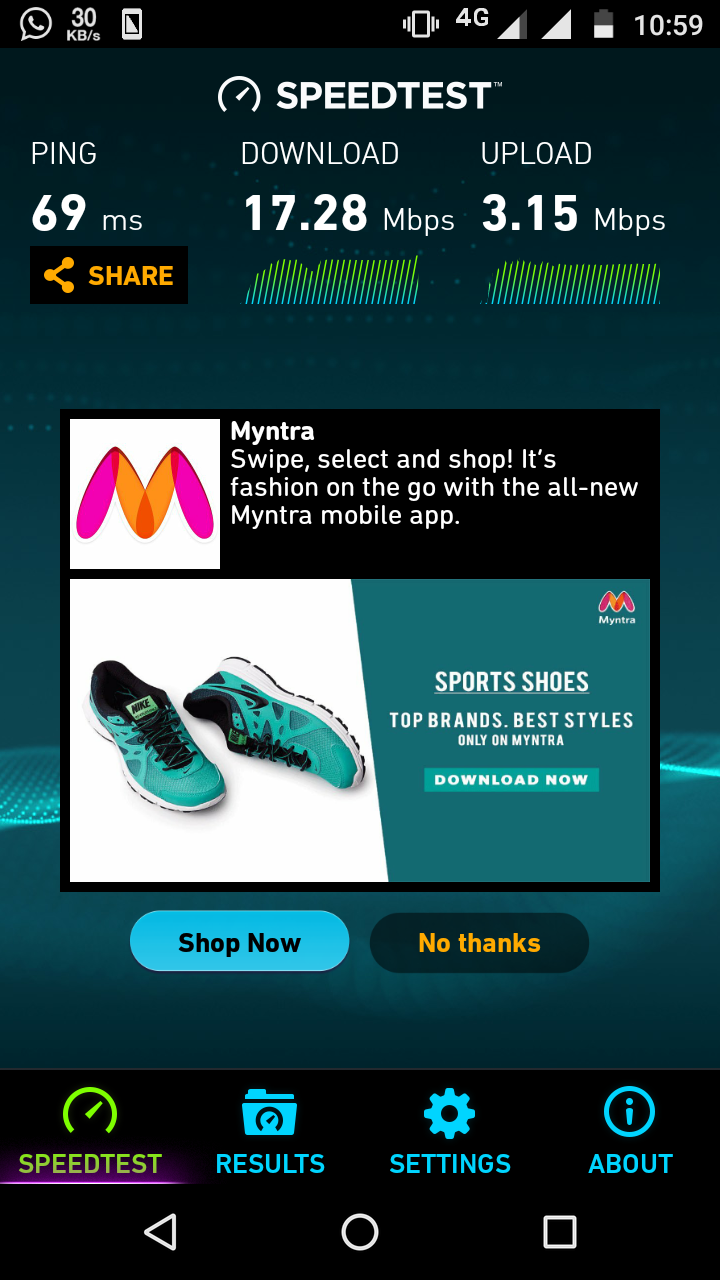Switch to the Results tab
The image size is (720, 1280).
click(270, 1132)
